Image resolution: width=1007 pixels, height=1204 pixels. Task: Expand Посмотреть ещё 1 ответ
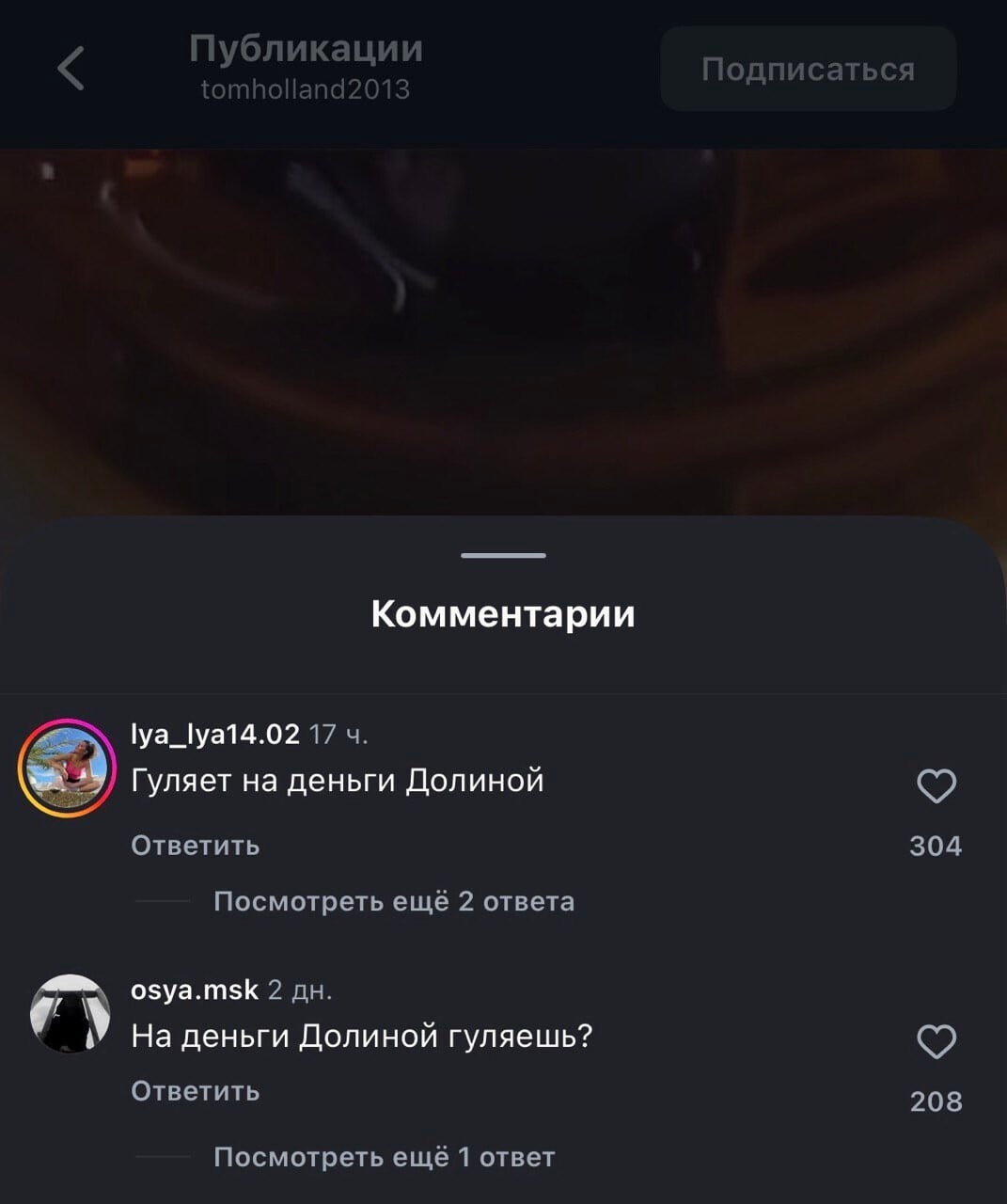[384, 1157]
